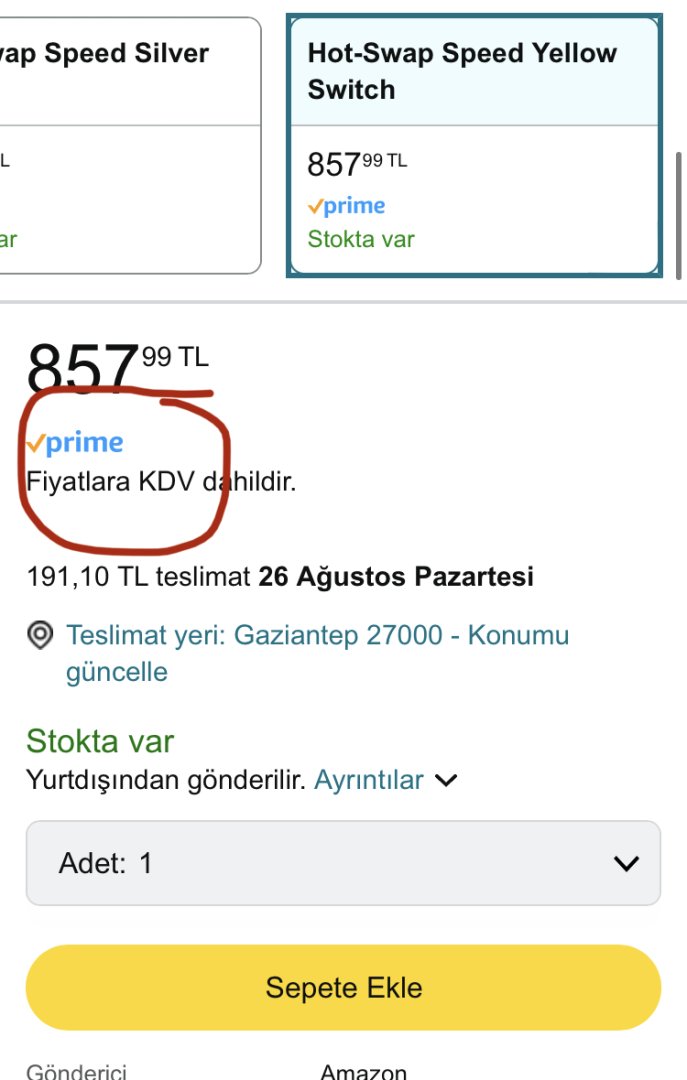Viewport: 687px width, 1080px height.
Task: Tap the Sepete Ekle button
Action: (x=343, y=988)
